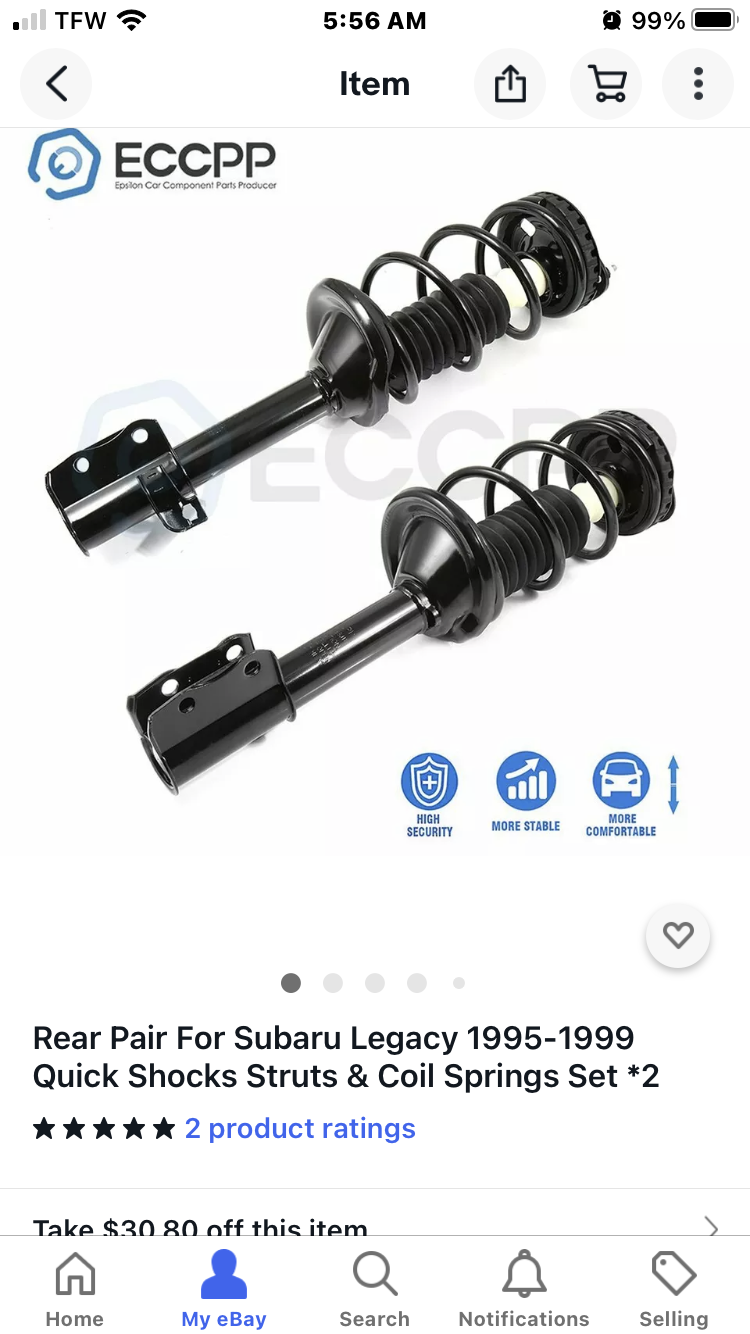Go back using the back arrow
This screenshot has height=1334, width=750.
point(57,84)
